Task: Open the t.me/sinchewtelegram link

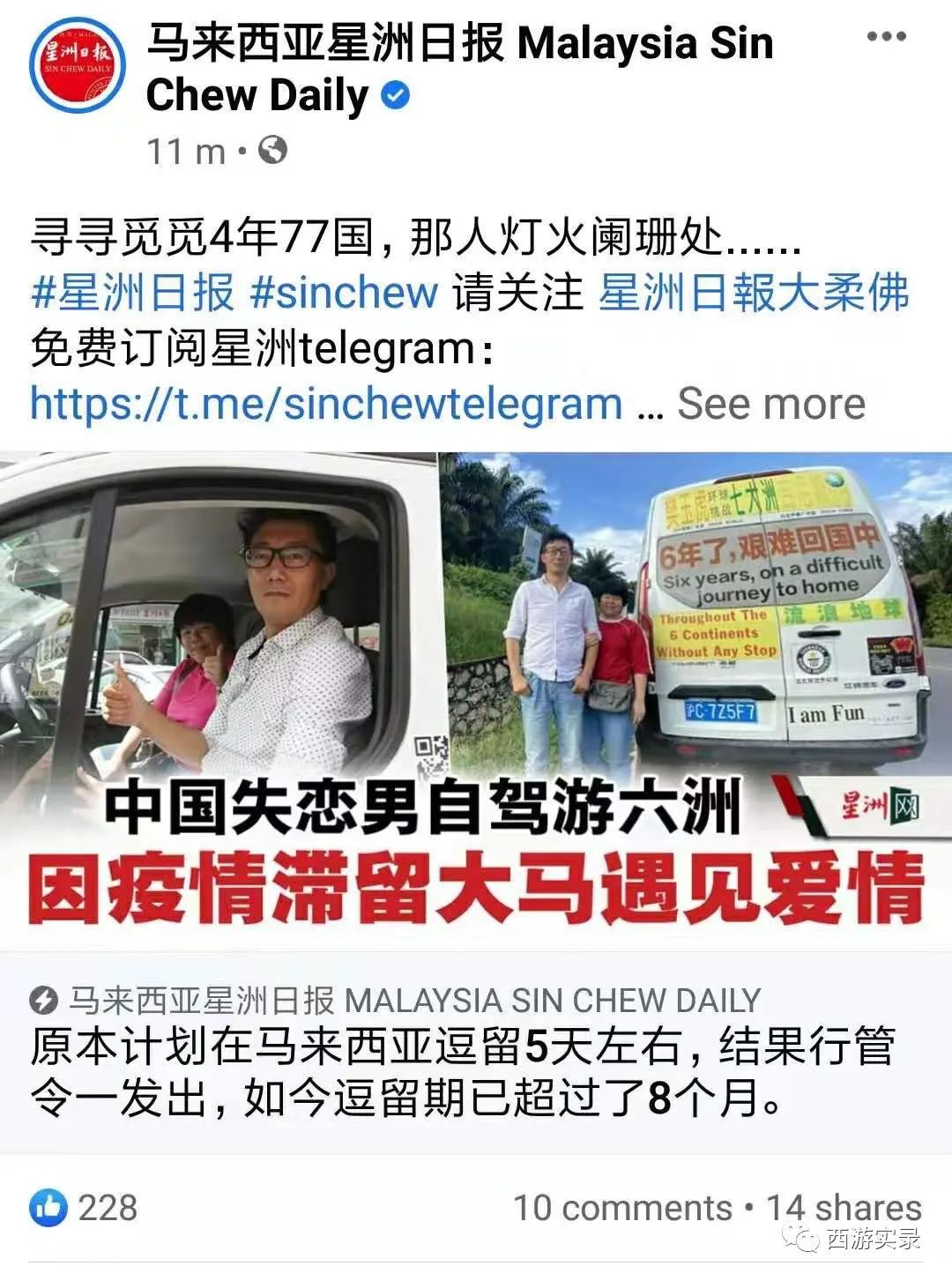Action: coord(326,404)
